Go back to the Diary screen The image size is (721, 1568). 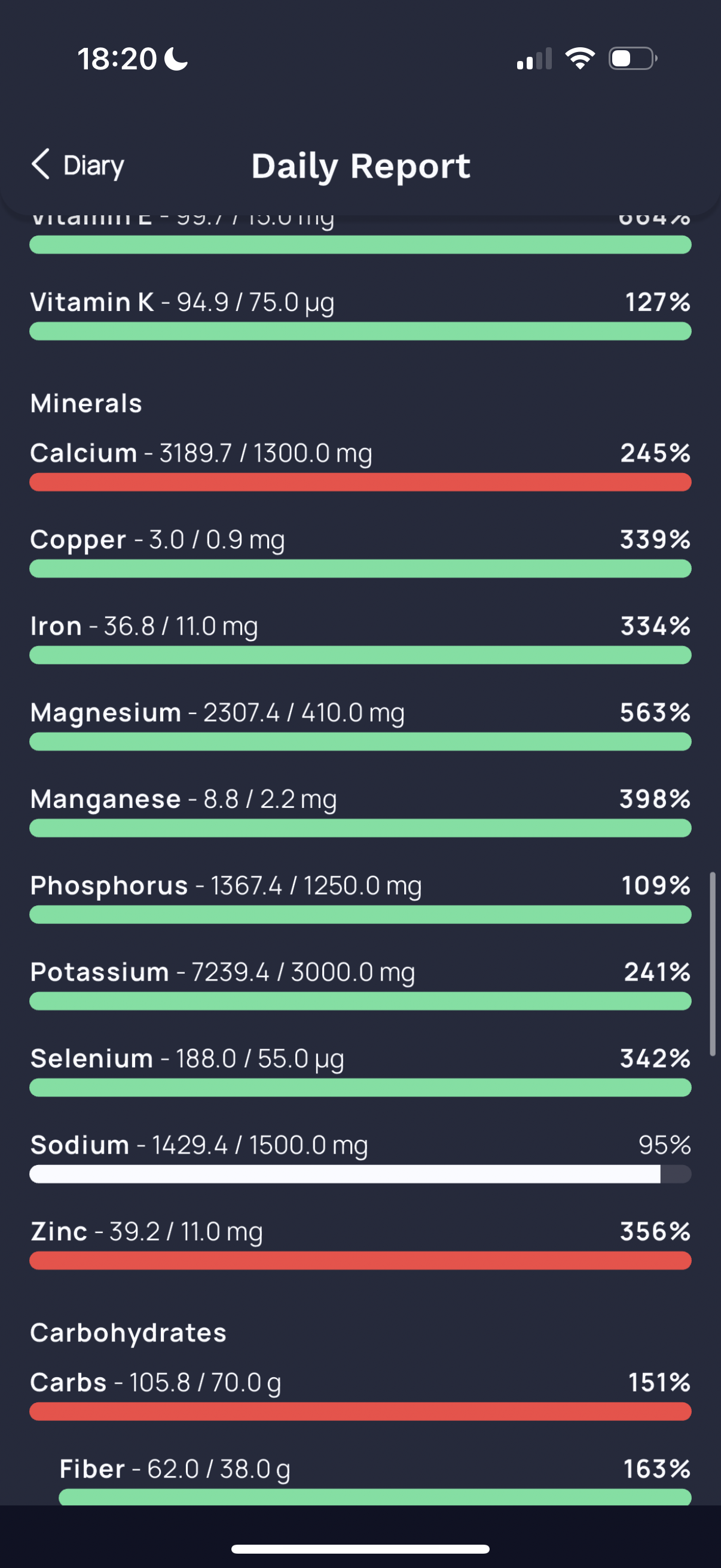(x=78, y=165)
